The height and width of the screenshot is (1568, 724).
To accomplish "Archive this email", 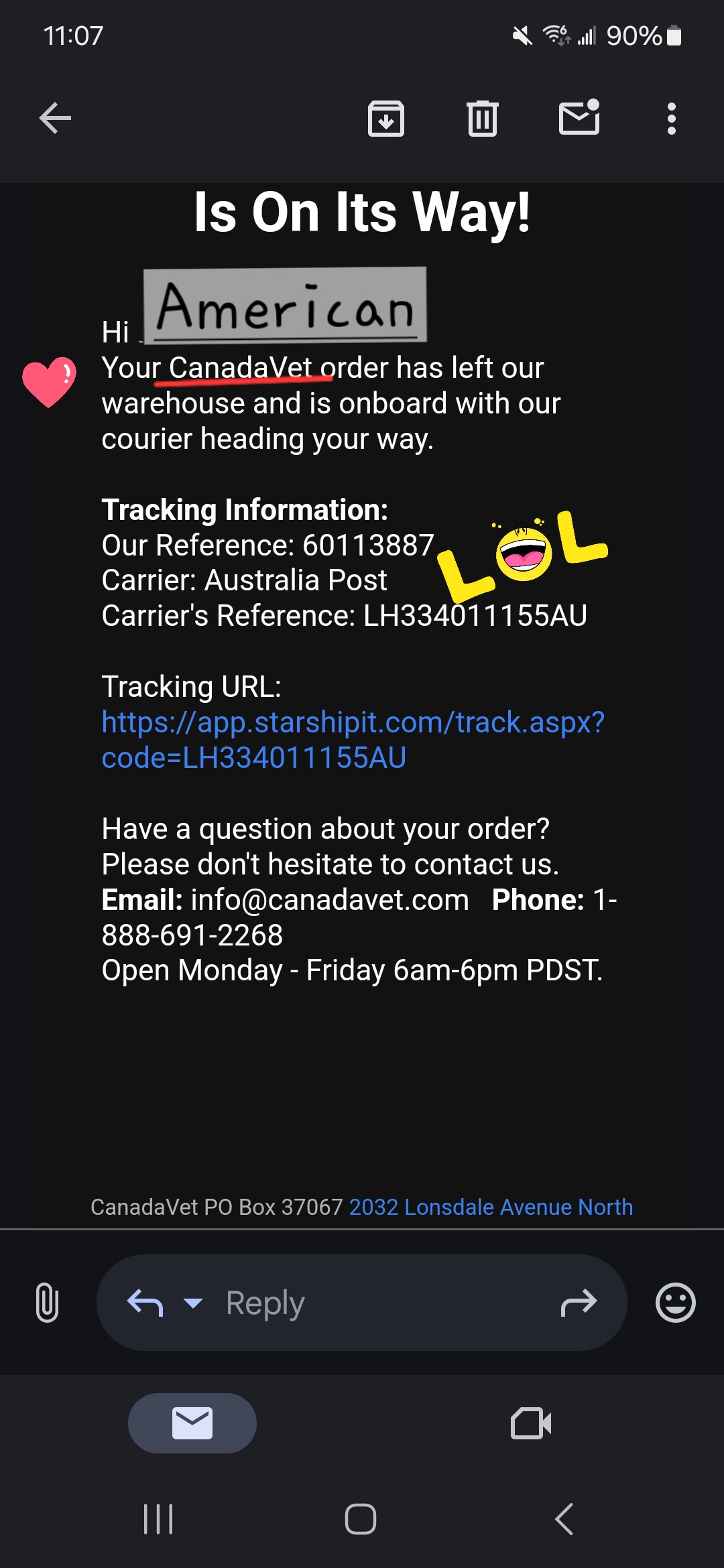I will click(x=386, y=119).
